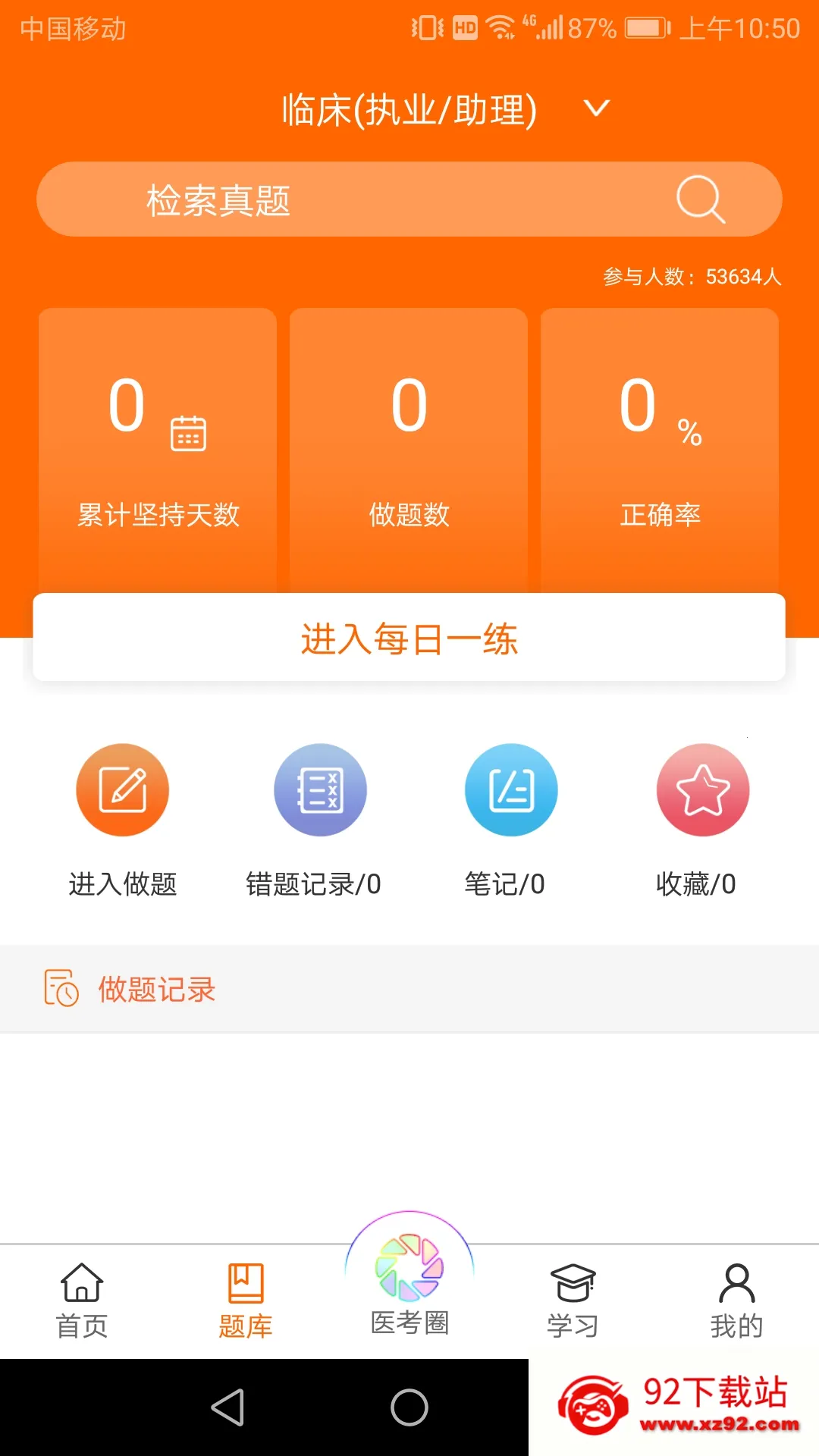Viewport: 819px width, 1456px height.
Task: Select the 进入做题 pencil icon
Action: 122,789
